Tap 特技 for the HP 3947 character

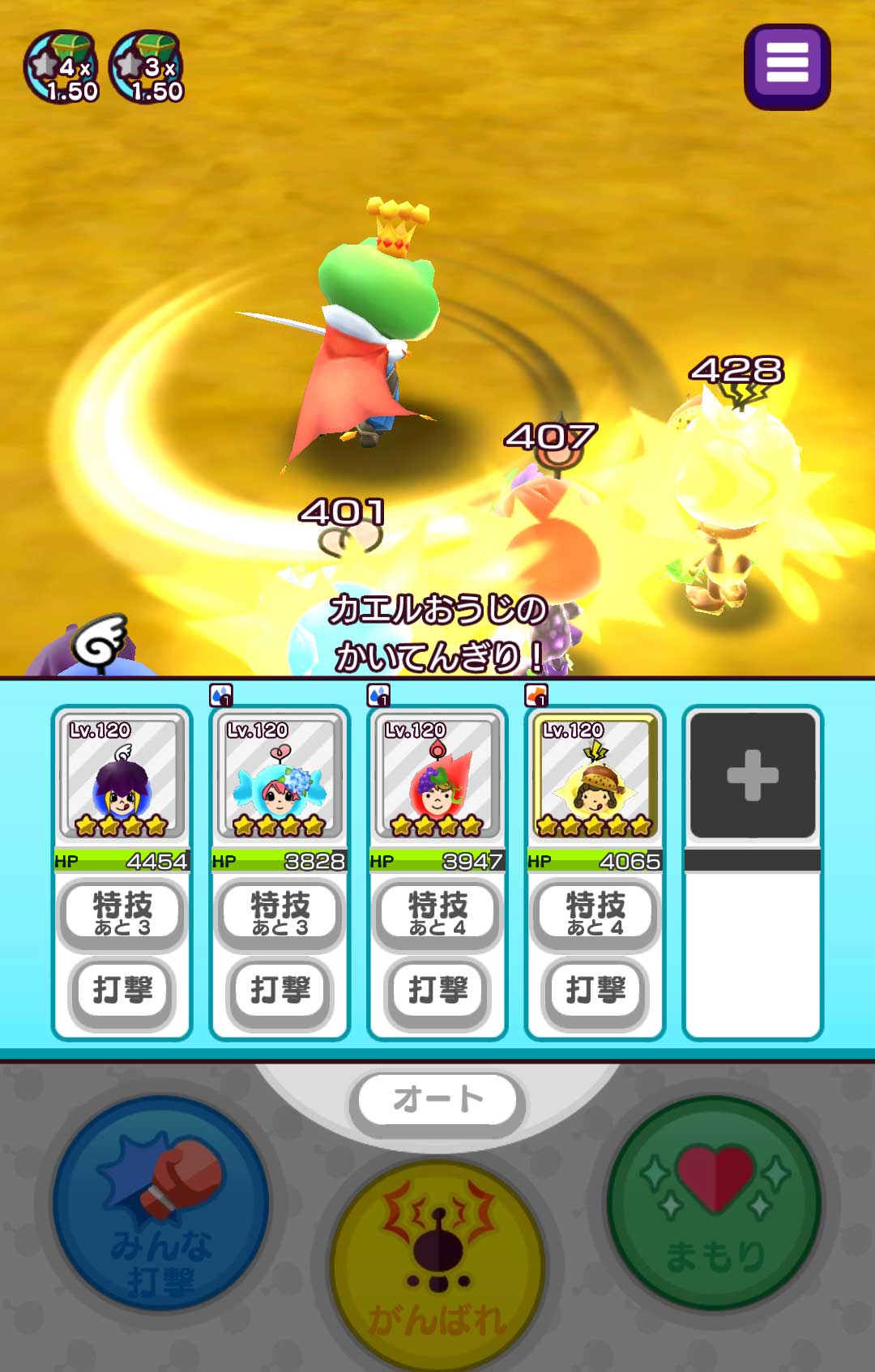pos(437,914)
